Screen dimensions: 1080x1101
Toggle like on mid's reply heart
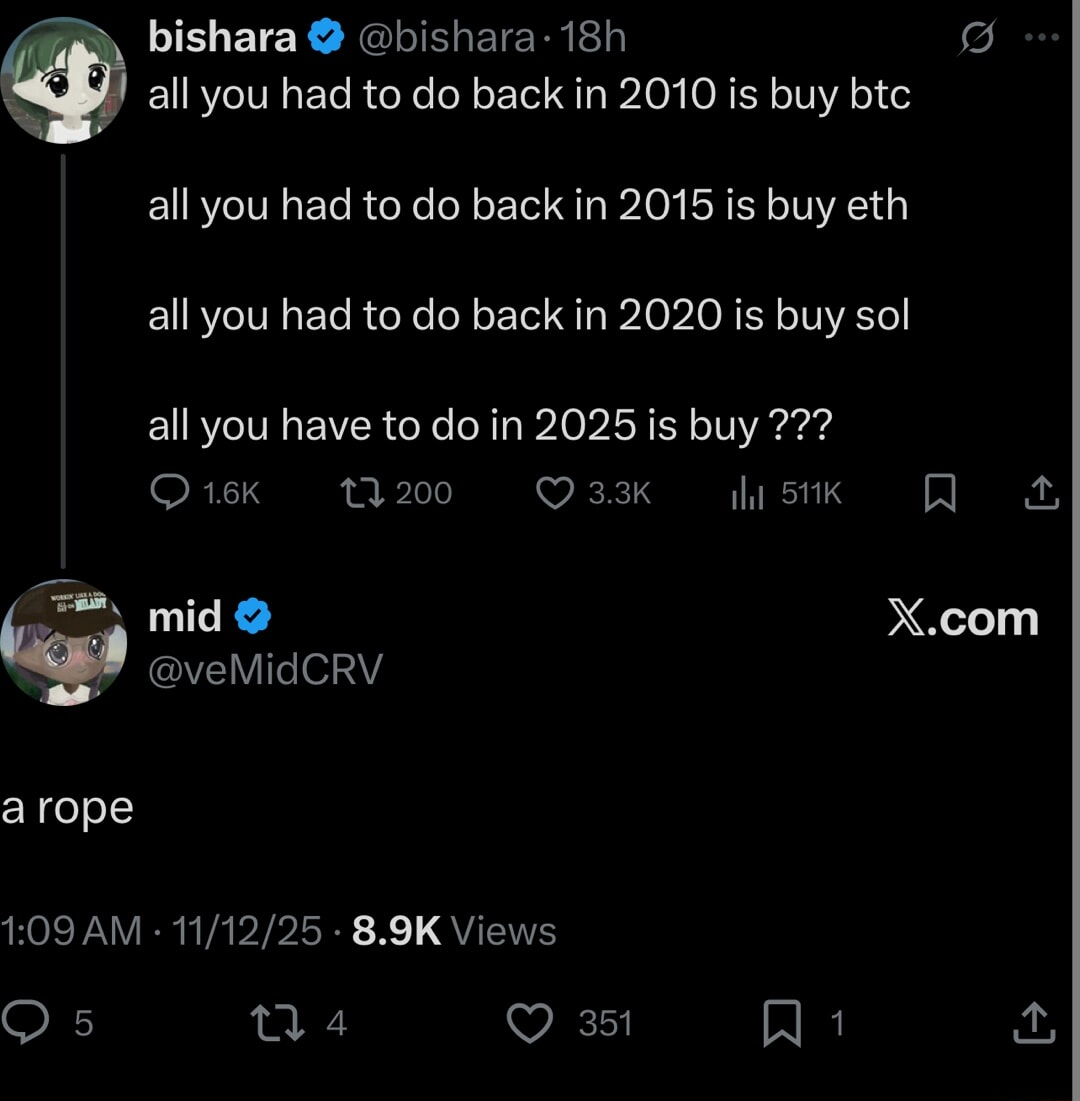click(531, 1022)
